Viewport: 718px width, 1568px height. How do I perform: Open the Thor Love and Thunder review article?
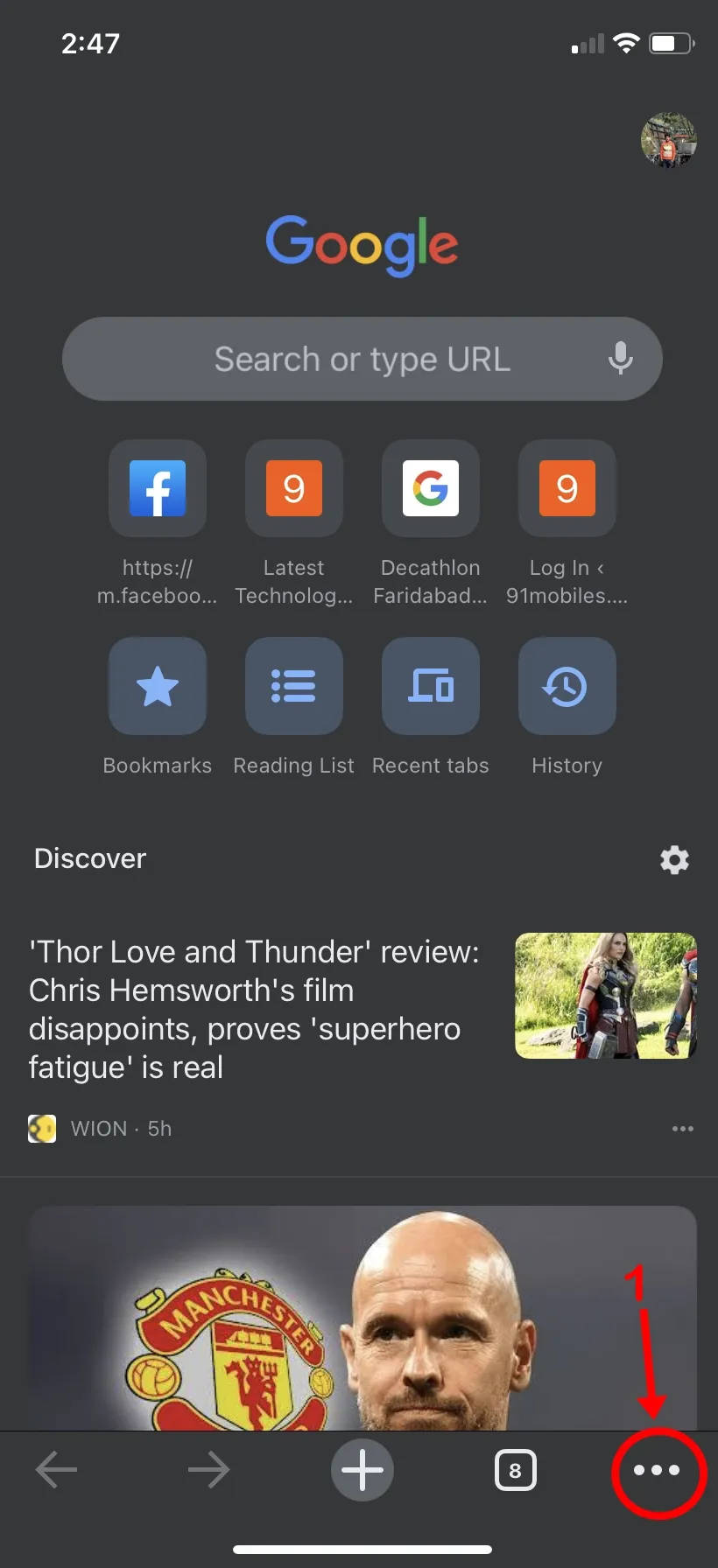coord(254,1008)
